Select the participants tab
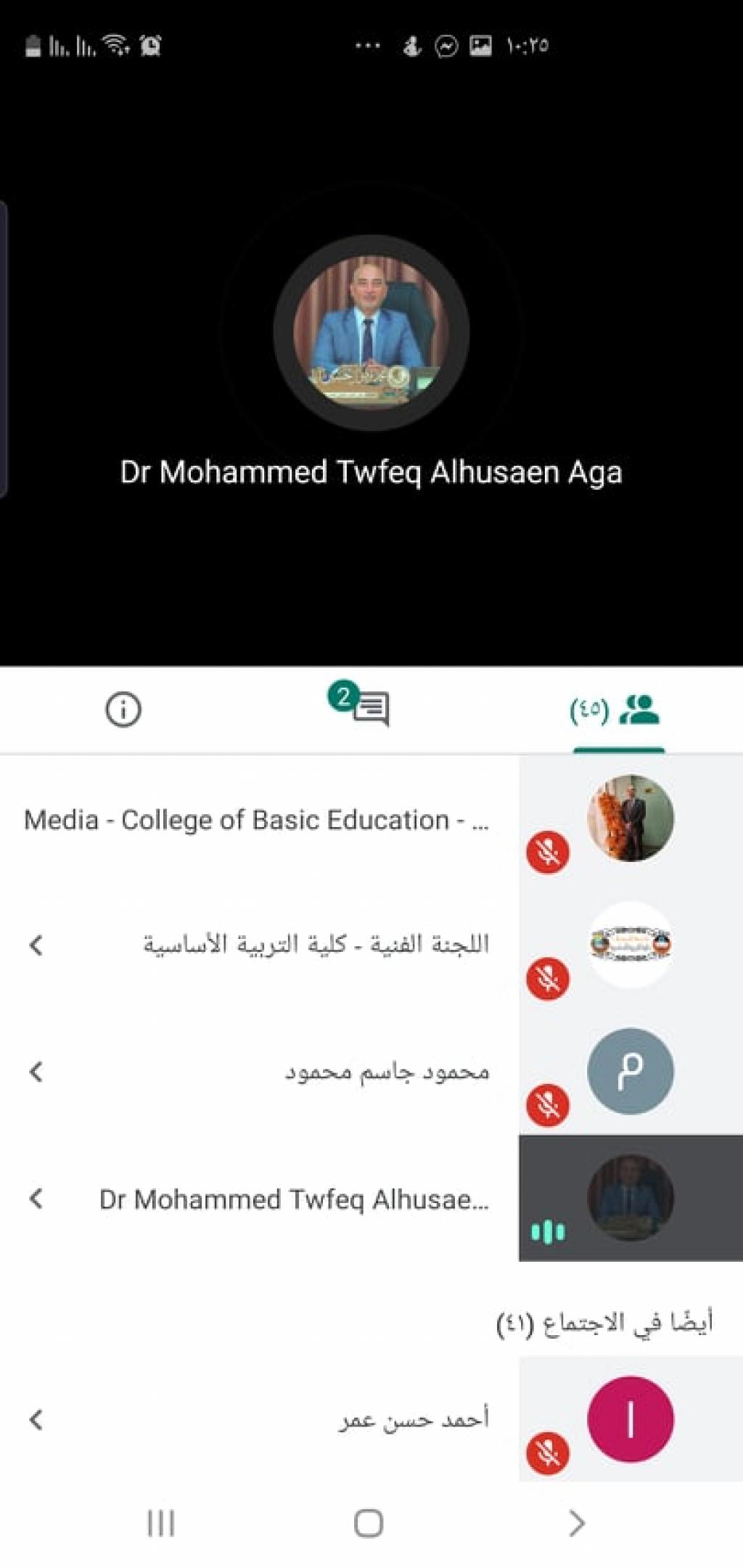 tap(617, 710)
